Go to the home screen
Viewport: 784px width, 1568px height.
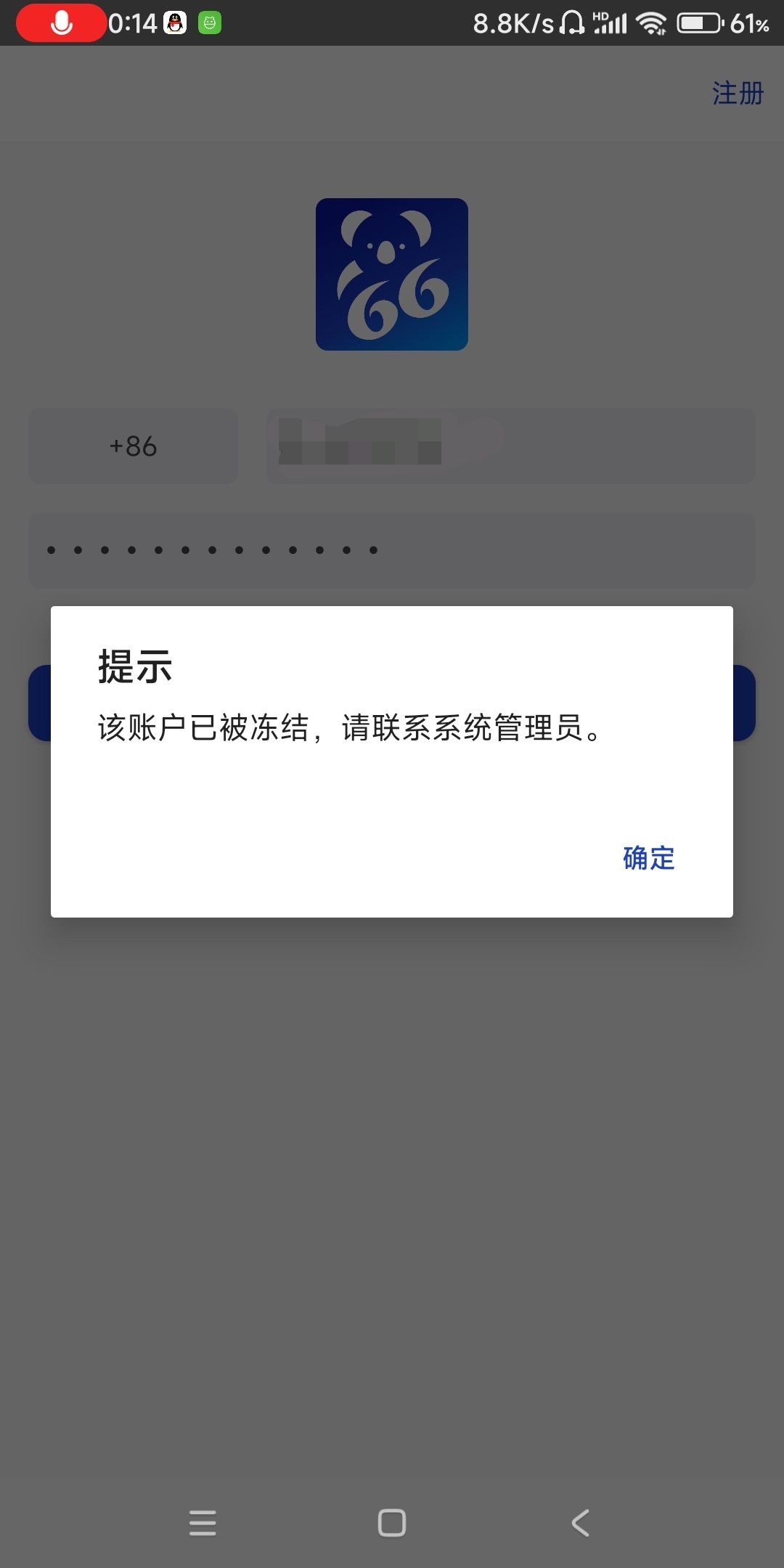[392, 1522]
